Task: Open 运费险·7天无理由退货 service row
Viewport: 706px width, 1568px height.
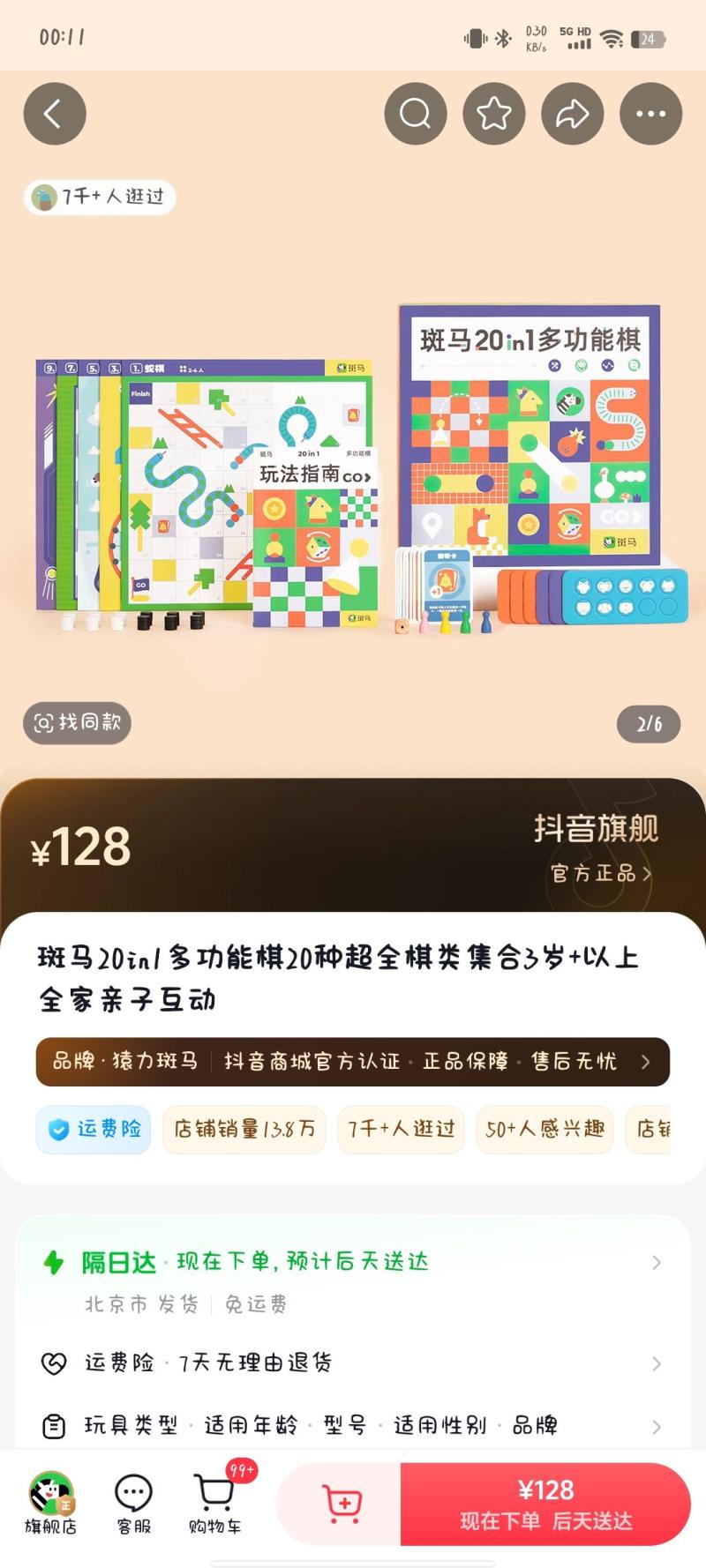Action: [353, 1363]
